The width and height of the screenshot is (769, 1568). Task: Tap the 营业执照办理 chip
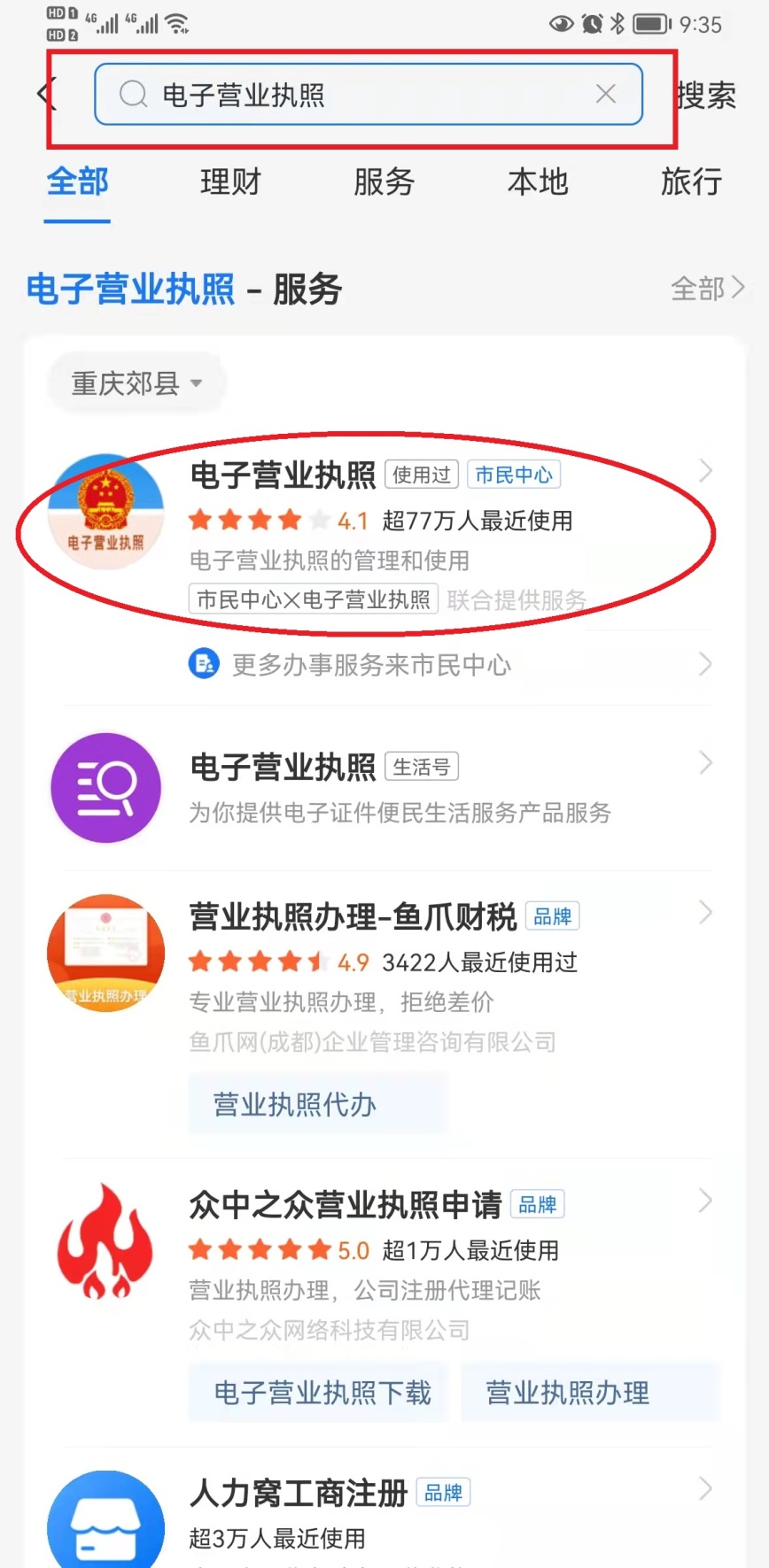click(568, 1393)
